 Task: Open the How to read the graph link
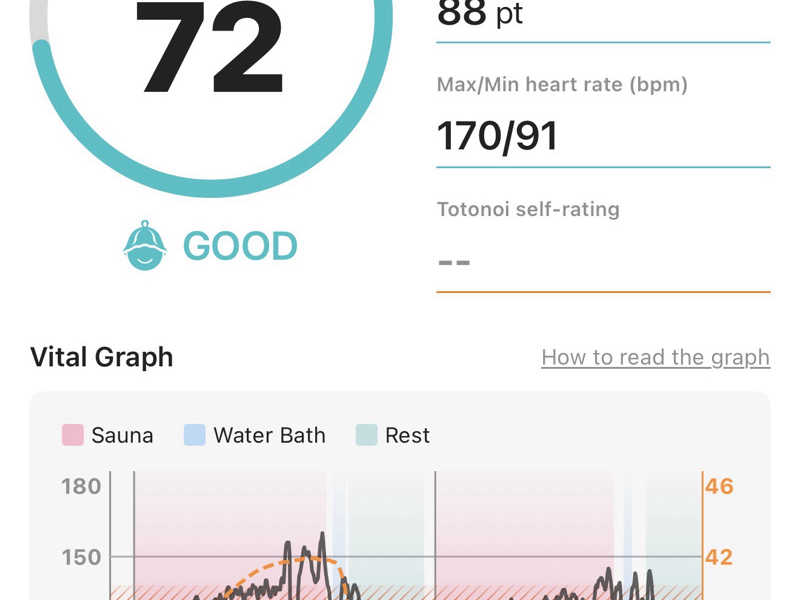[x=656, y=358]
